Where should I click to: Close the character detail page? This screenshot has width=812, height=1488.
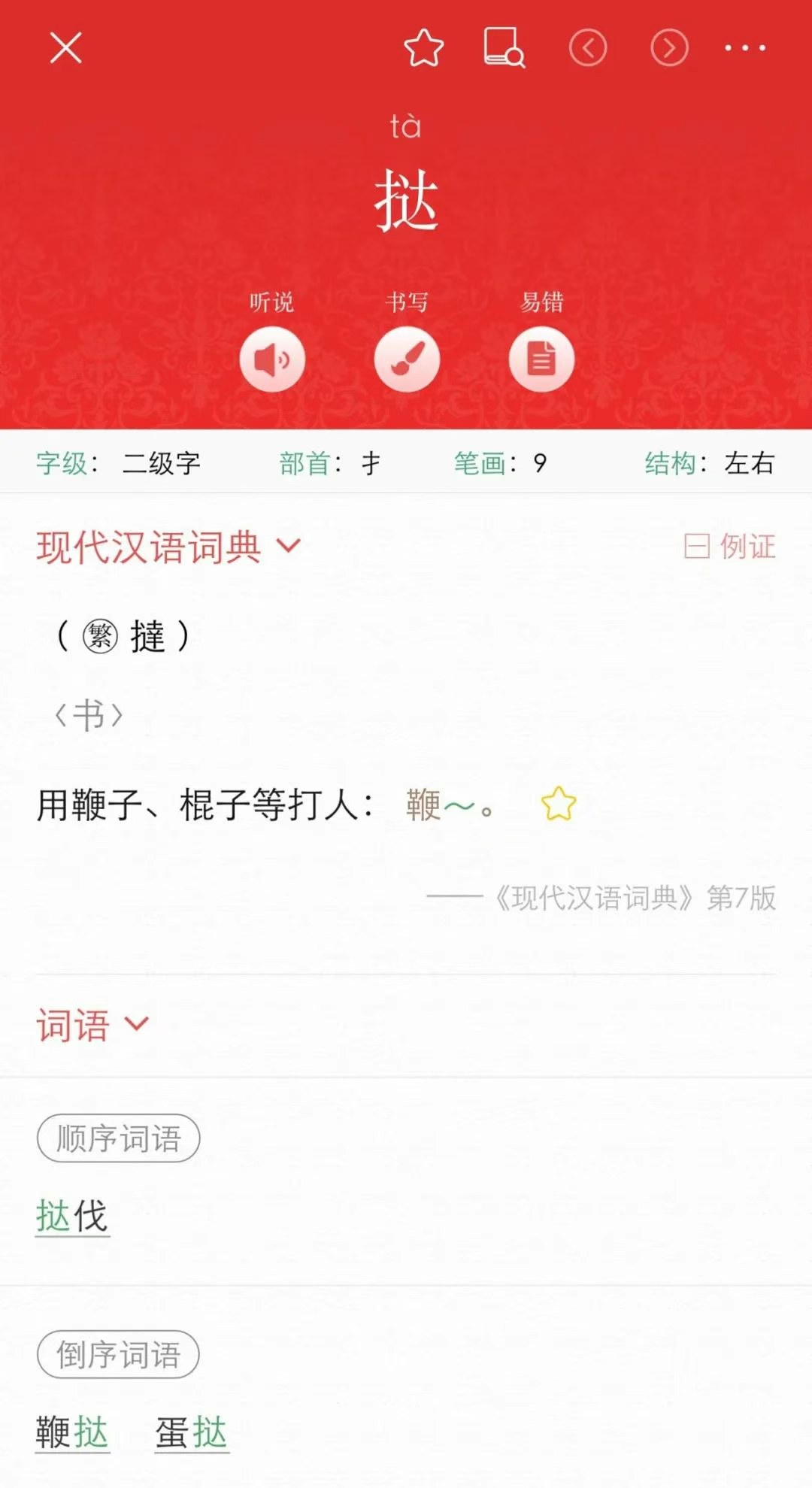pyautogui.click(x=65, y=49)
